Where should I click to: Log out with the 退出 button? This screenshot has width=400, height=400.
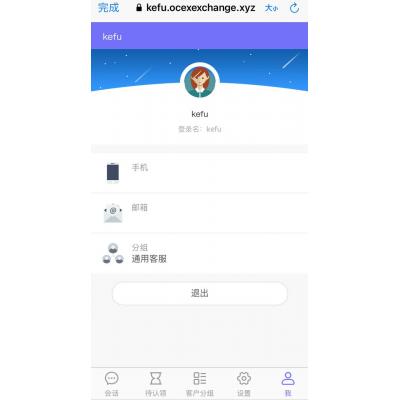coord(200,293)
